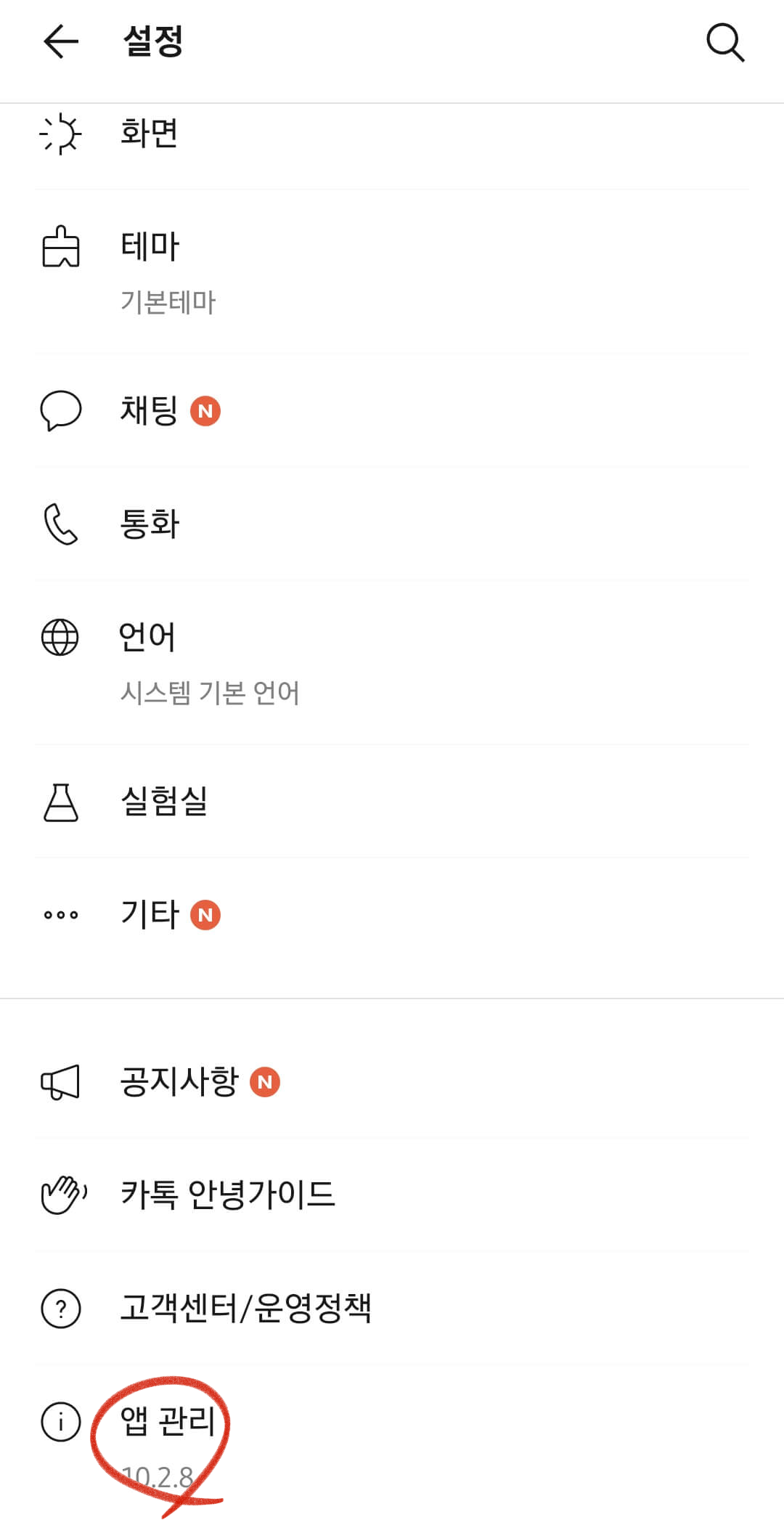784x1525 pixels.
Task: Tap the N badge beside 채팅
Action: [x=206, y=411]
